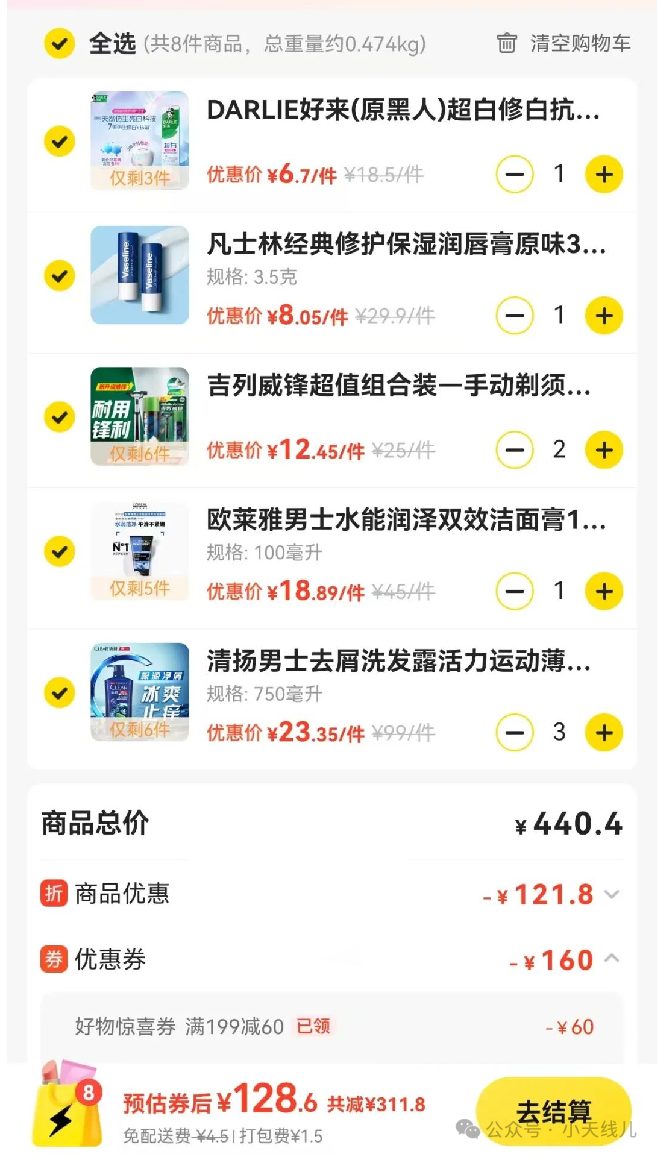Decrease the 清扬男士 shampoo quantity
The height and width of the screenshot is (1156, 658).
[515, 733]
